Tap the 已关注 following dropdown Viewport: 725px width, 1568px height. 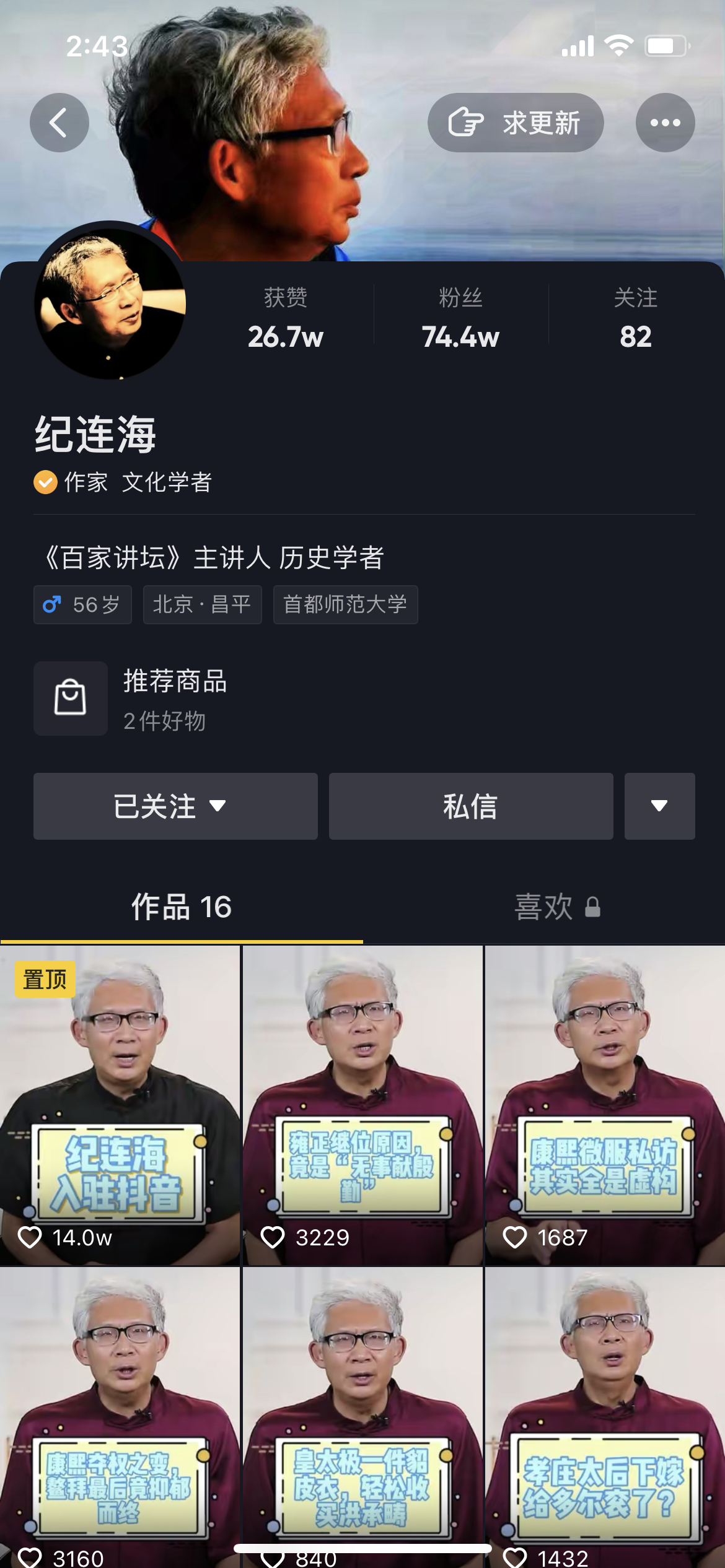[175, 806]
